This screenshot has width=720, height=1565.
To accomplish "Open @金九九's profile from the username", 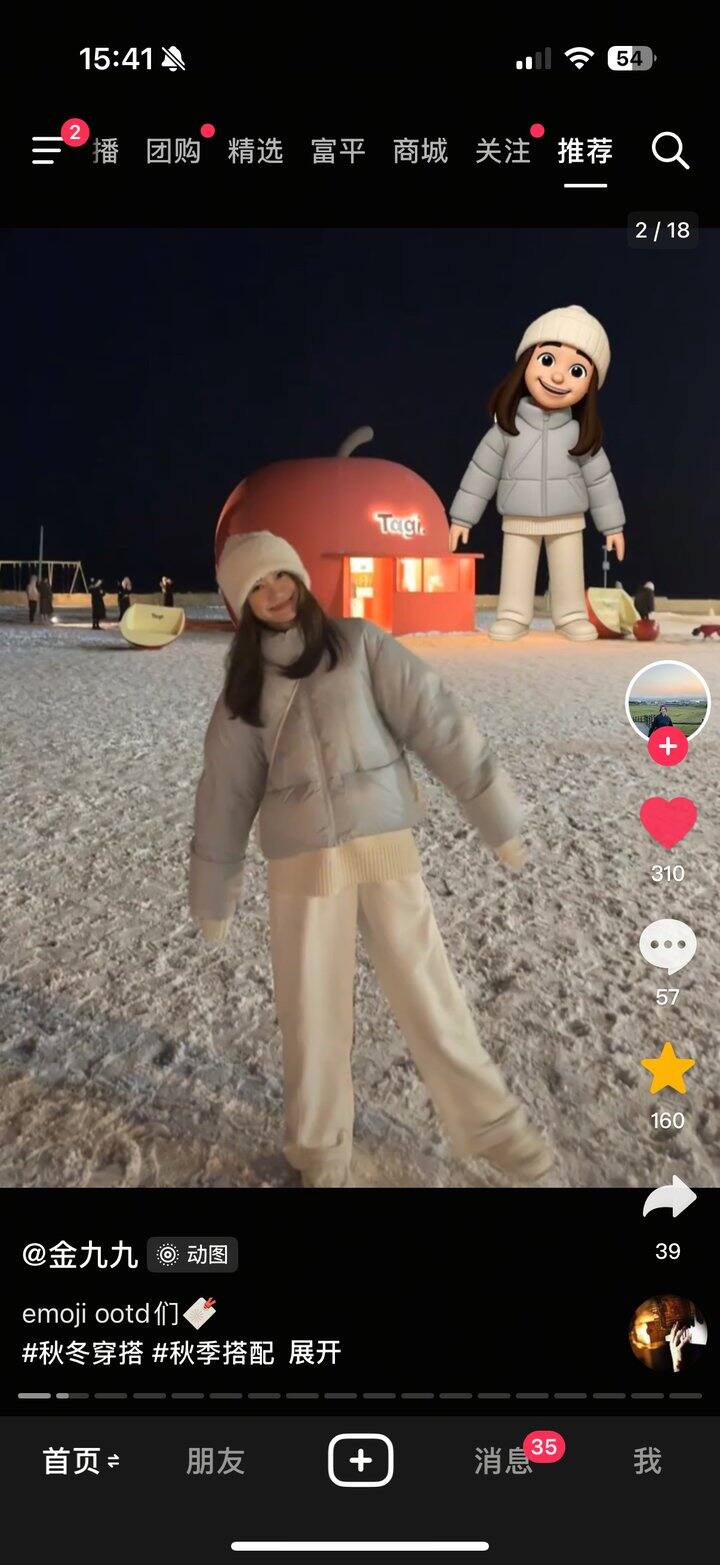I will (80, 1254).
